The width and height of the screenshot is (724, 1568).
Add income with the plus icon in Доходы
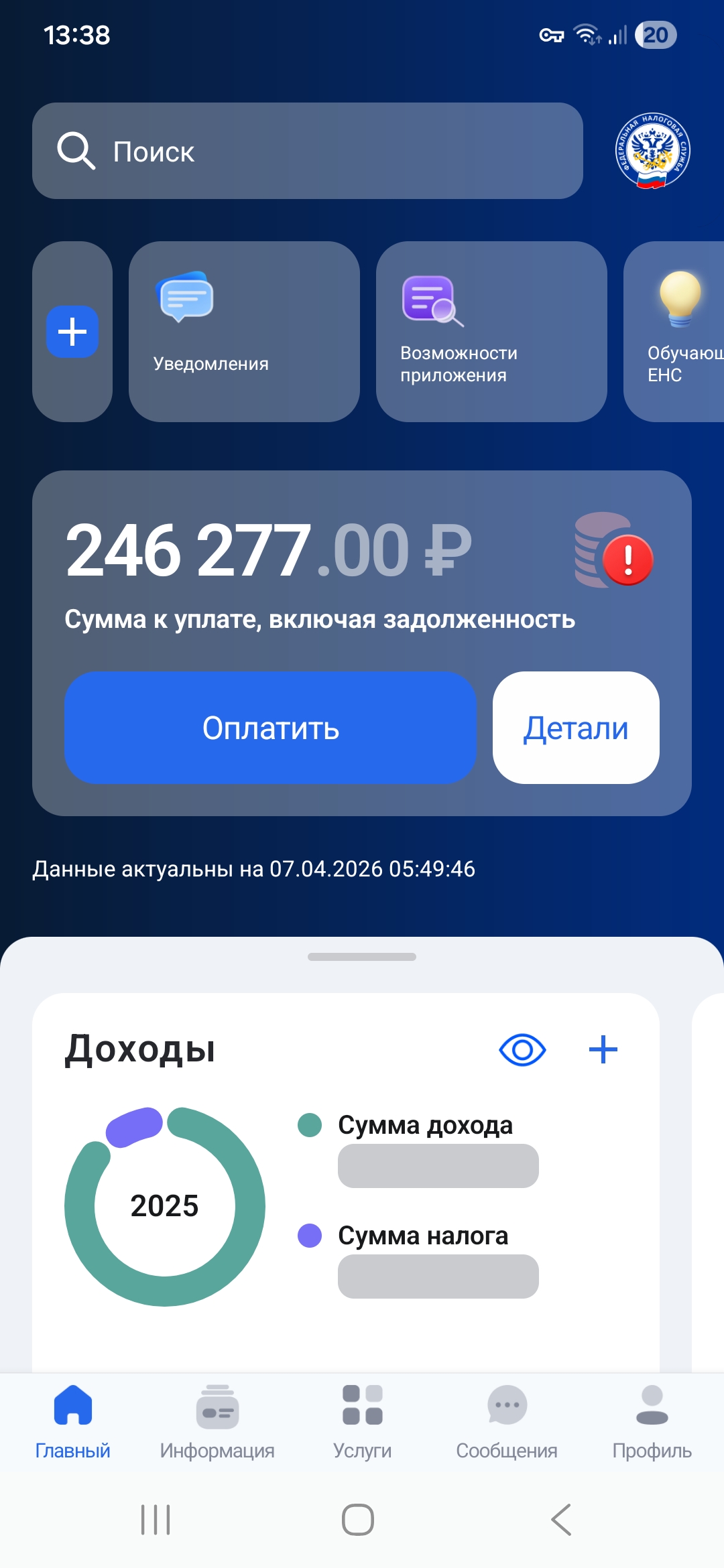[603, 1049]
